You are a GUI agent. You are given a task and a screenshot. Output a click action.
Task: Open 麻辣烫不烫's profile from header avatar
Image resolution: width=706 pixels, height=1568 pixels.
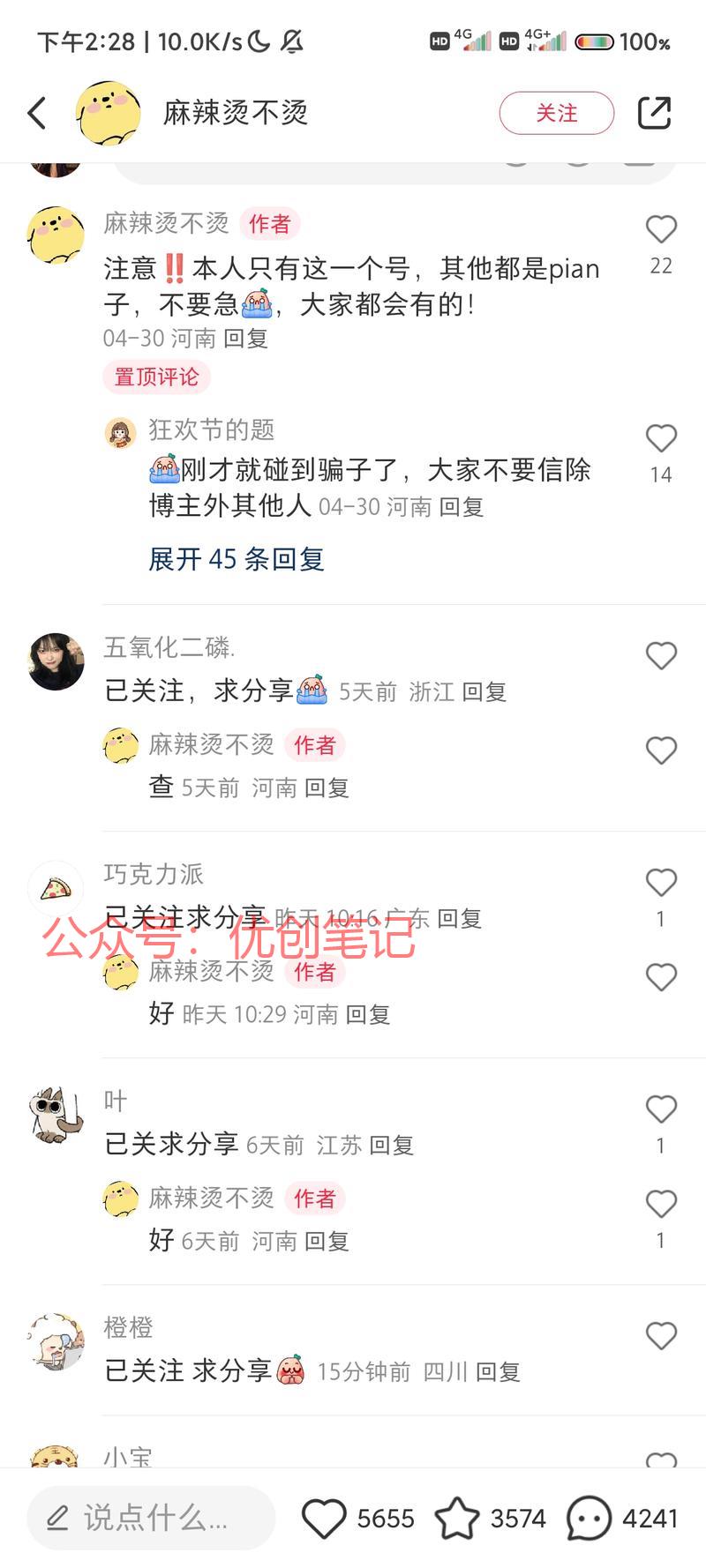[108, 113]
